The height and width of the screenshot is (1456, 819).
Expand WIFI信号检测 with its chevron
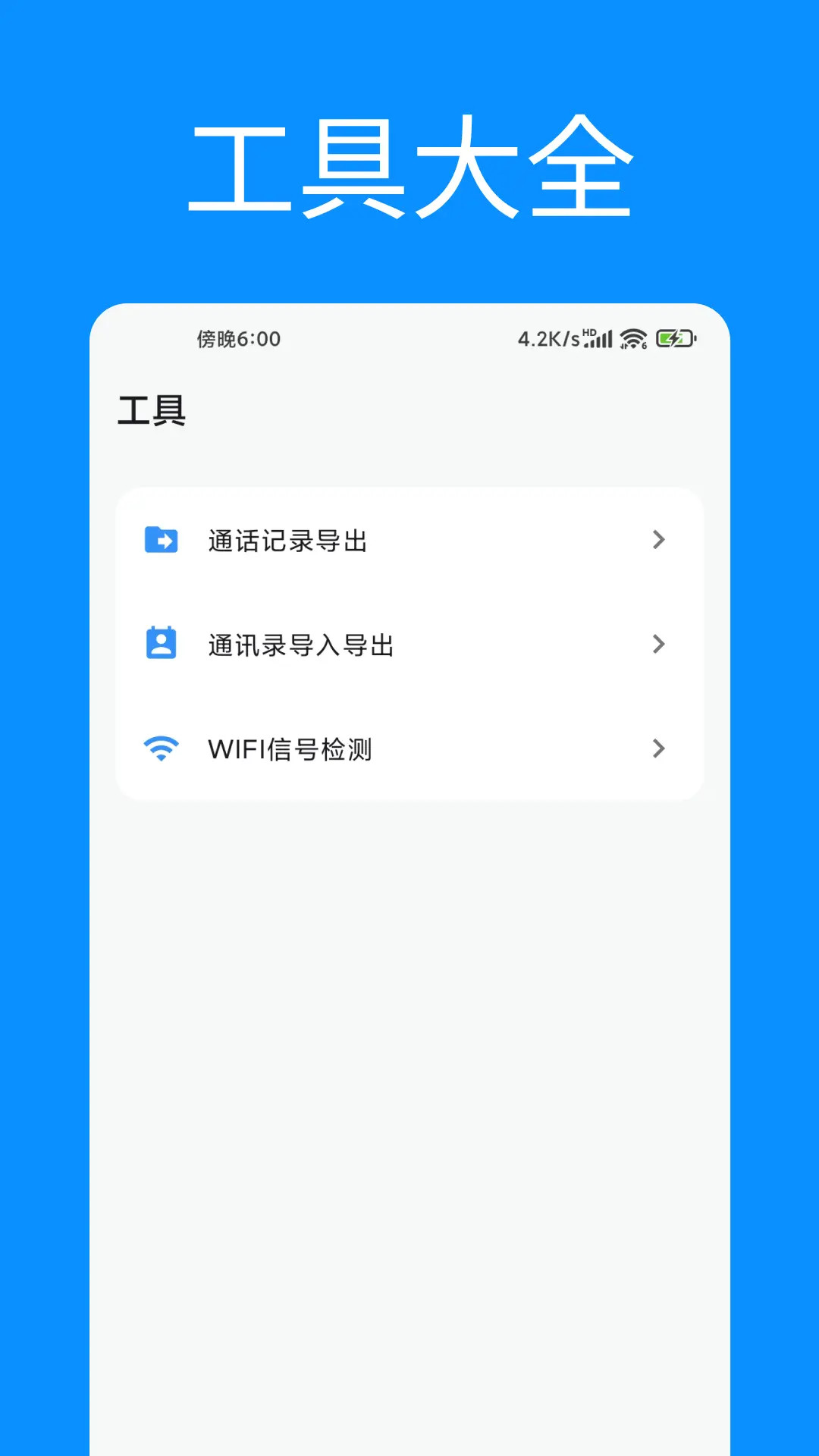[x=657, y=748]
